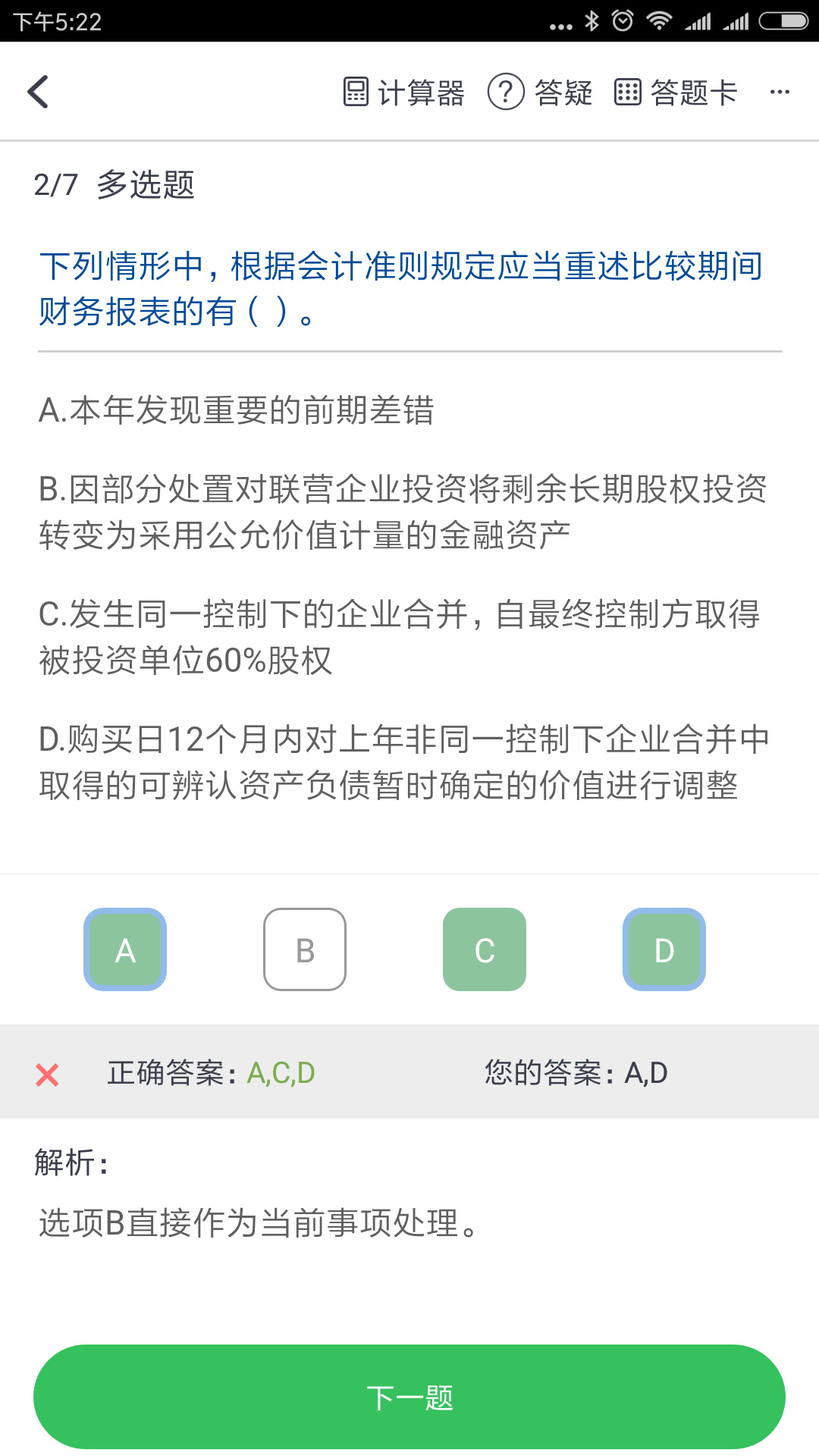
Task: Open 答疑 Q&A help
Action: click(x=539, y=93)
